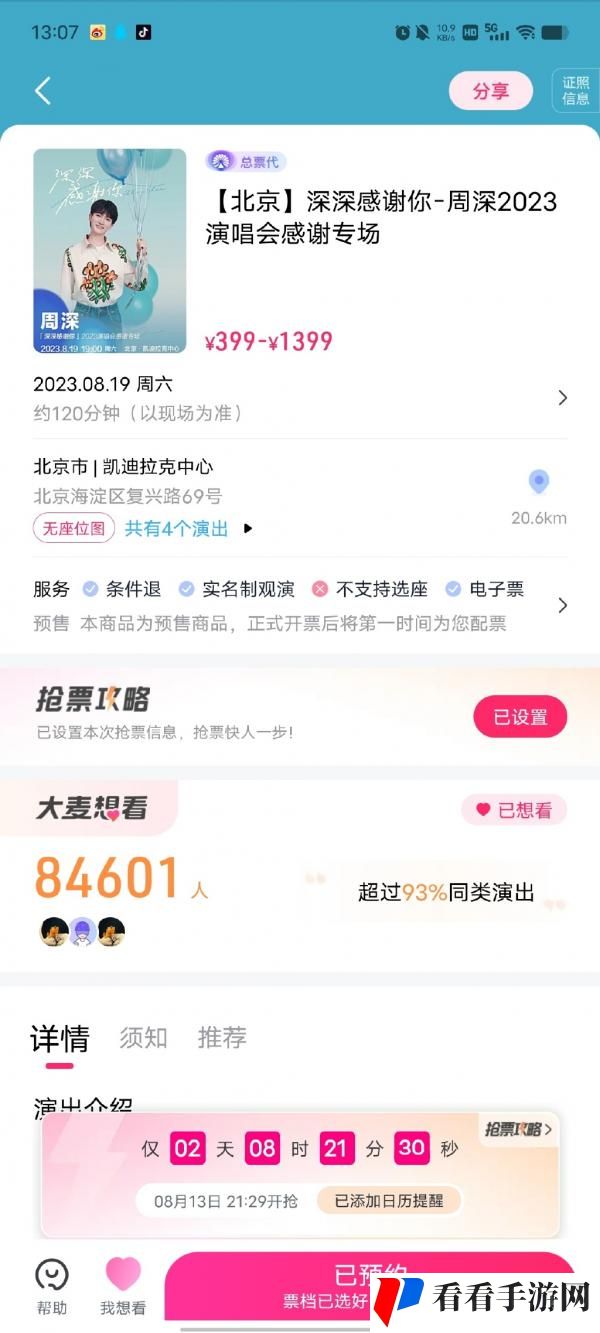Toggle the 已想看 heart button
Image resolution: width=600 pixels, height=1333 pixels.
tap(514, 810)
